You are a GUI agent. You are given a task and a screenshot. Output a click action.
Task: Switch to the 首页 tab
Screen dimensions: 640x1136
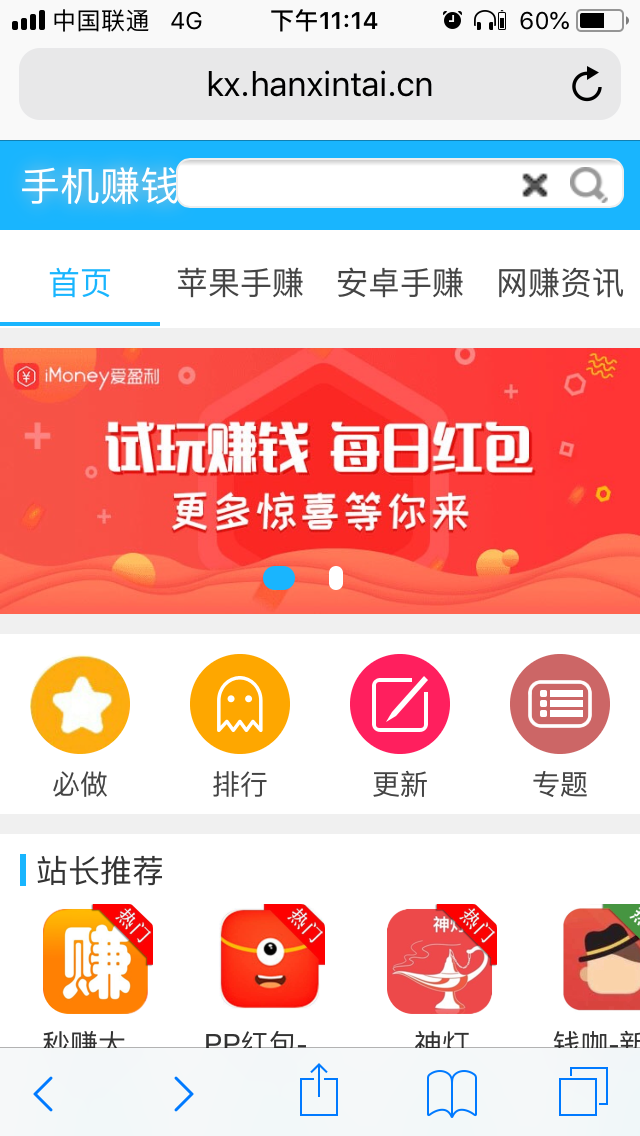coord(80,284)
